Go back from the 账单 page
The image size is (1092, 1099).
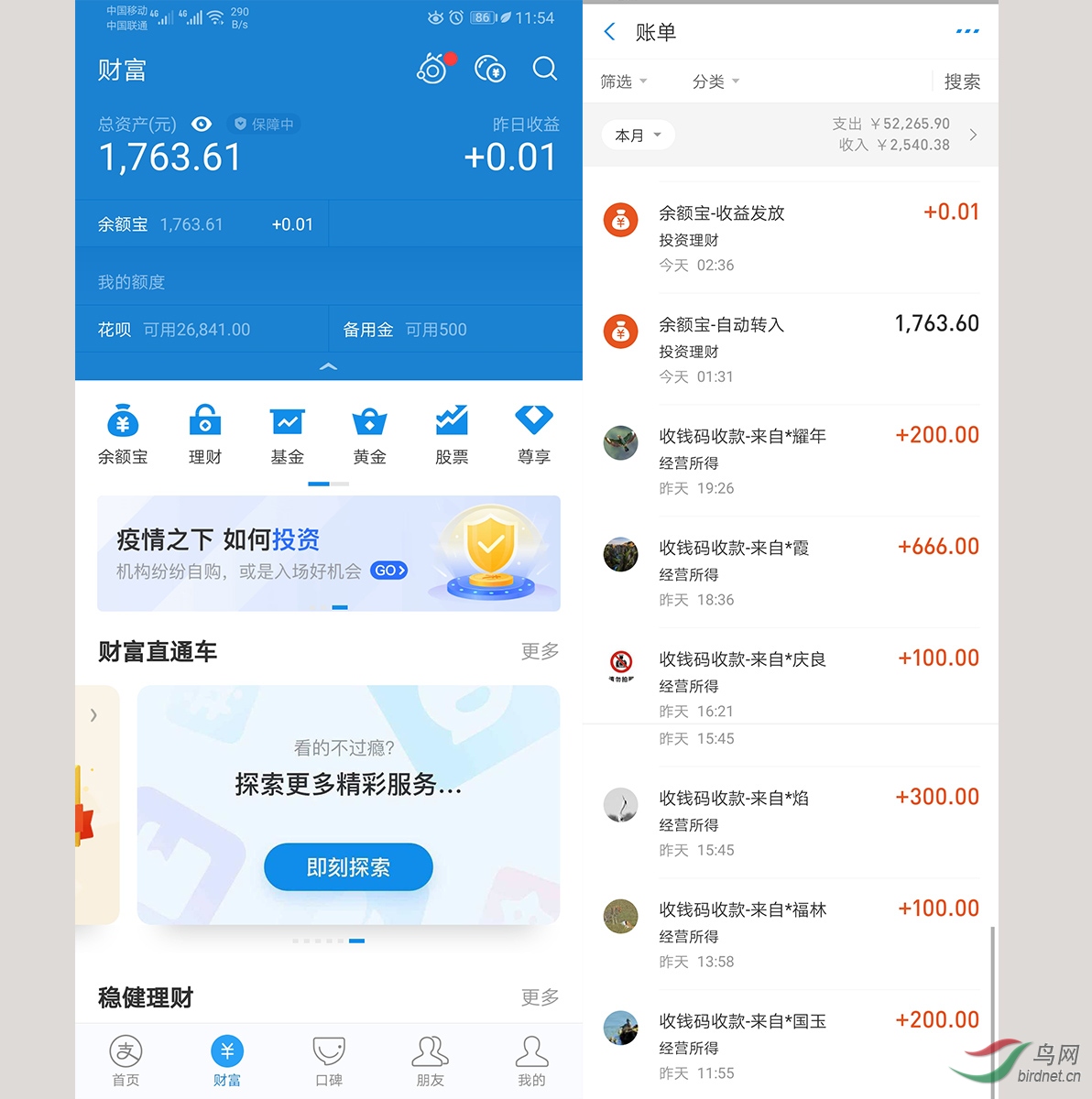coord(610,32)
